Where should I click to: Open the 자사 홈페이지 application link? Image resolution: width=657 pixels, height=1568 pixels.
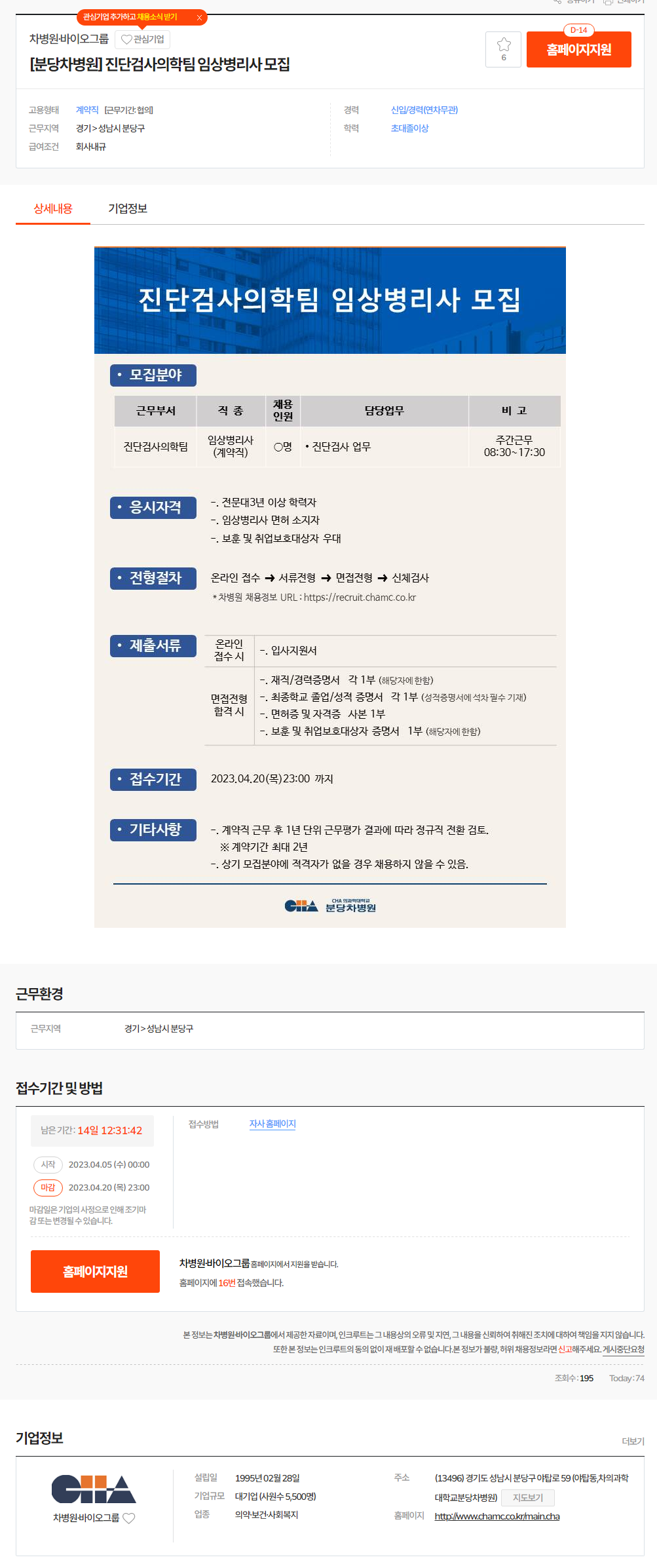272,1124
